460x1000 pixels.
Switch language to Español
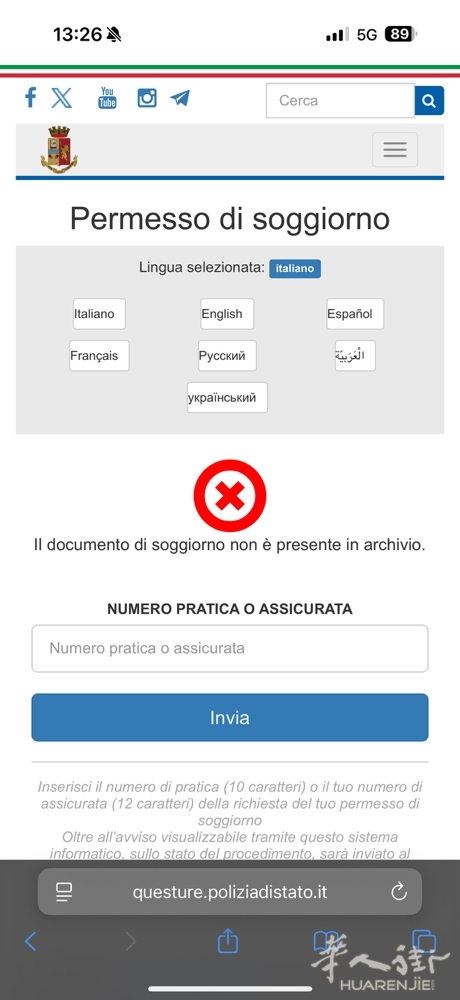coord(355,314)
